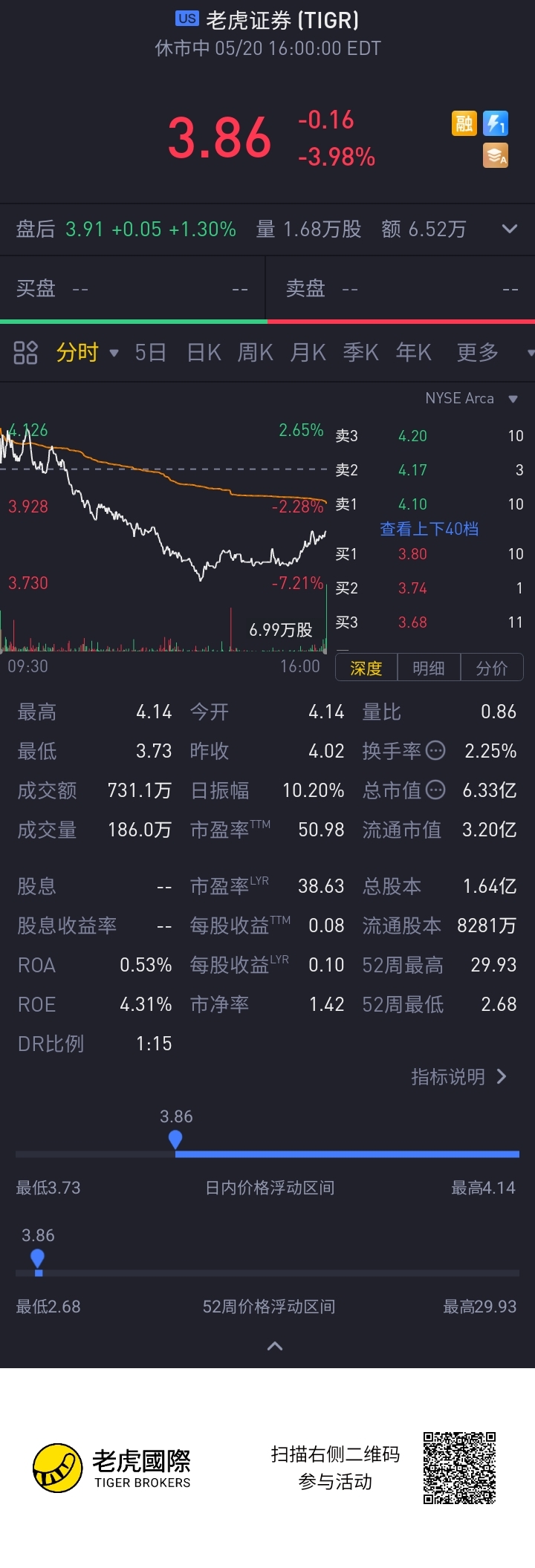This screenshot has width=535, height=1568.
Task: Expand the 盘后 after-hours details chevron
Action: tap(509, 229)
